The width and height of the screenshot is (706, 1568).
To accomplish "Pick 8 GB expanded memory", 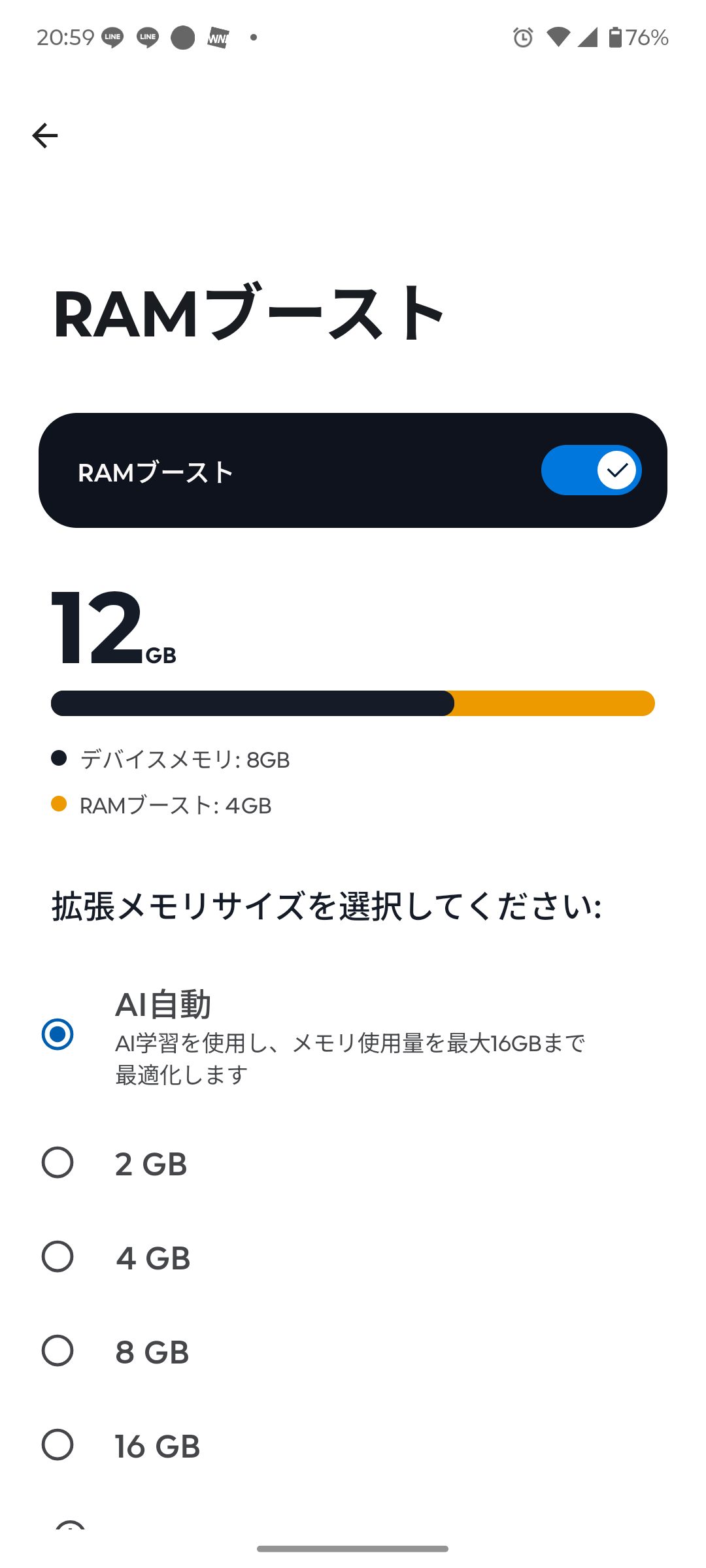I will click(x=58, y=1351).
